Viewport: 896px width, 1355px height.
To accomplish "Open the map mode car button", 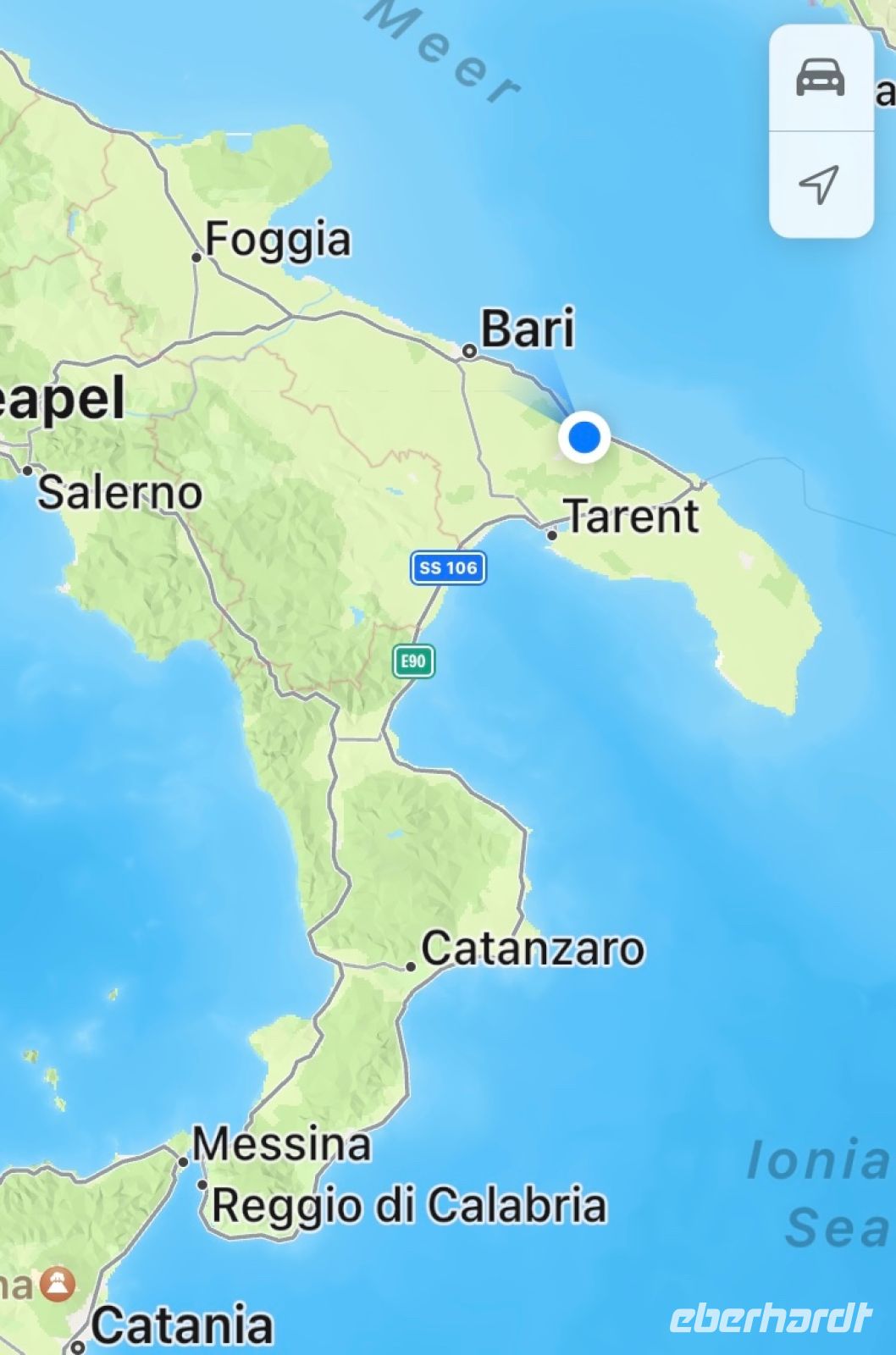I will (820, 79).
